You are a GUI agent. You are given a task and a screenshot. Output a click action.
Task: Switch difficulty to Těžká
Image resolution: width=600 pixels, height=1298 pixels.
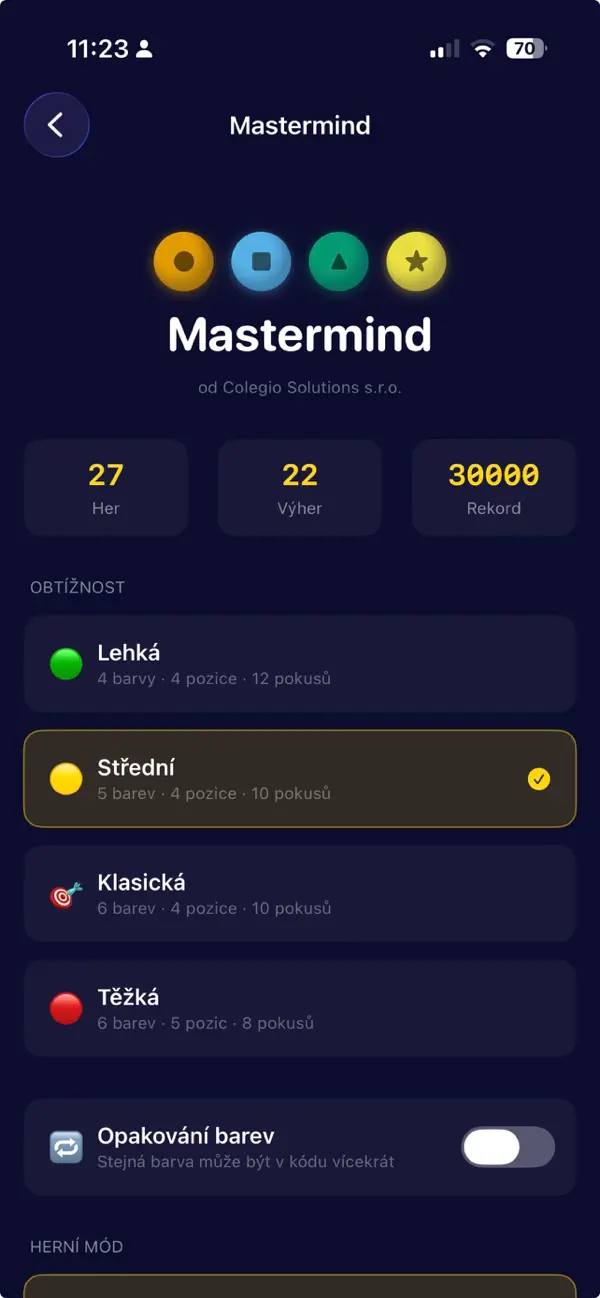coord(300,1009)
